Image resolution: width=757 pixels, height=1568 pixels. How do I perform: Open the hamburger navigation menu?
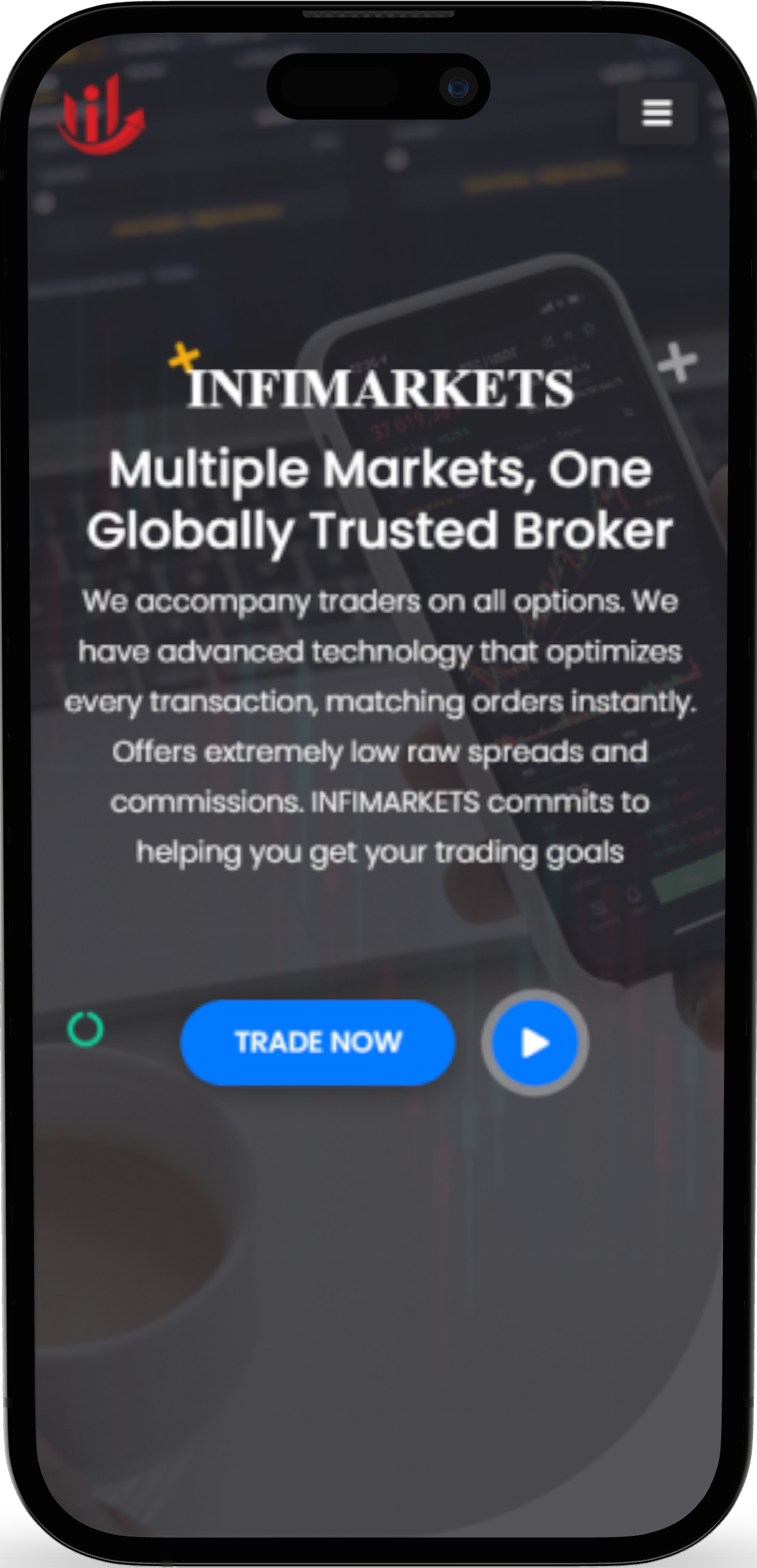click(x=657, y=114)
